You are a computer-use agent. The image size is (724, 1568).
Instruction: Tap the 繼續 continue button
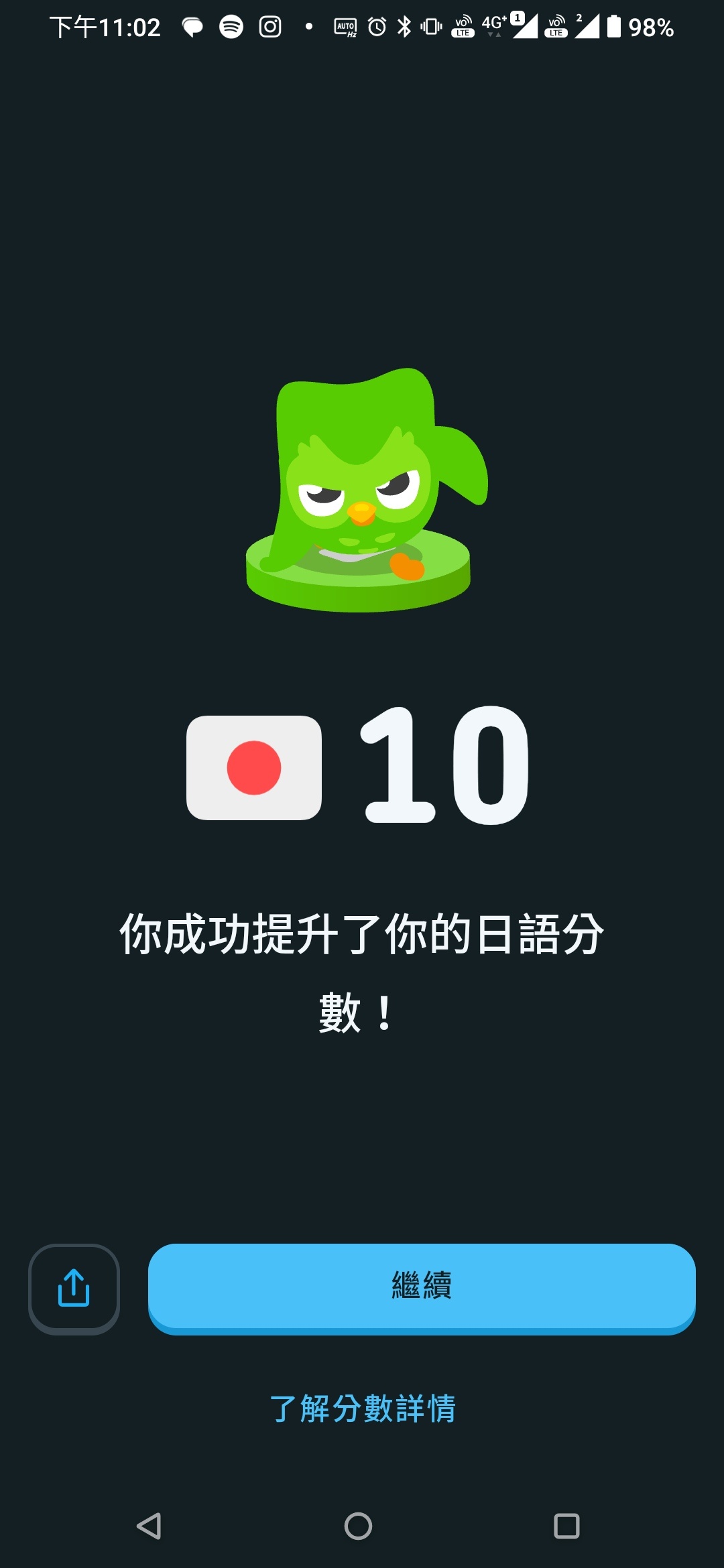[421, 1287]
